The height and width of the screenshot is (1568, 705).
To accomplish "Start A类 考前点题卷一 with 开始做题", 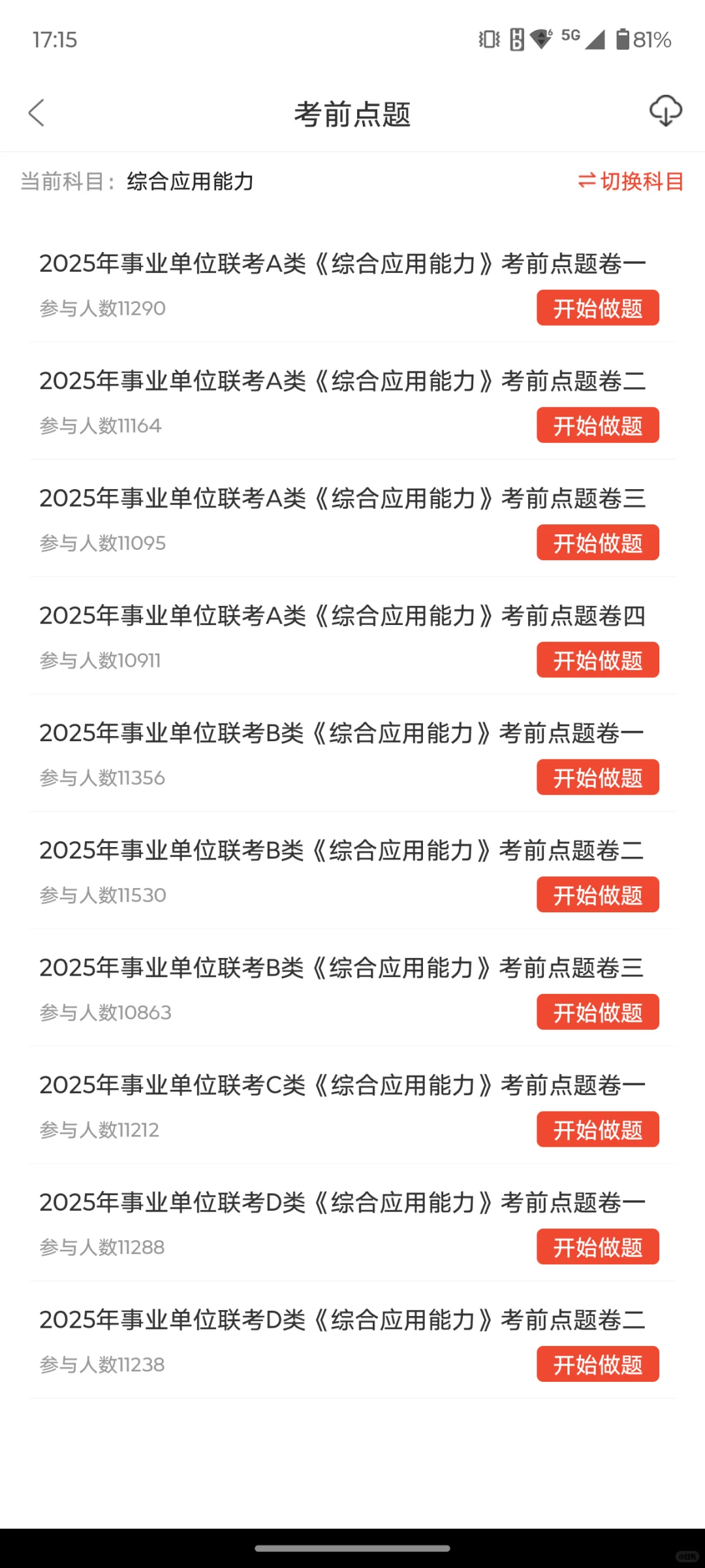I will tap(598, 308).
